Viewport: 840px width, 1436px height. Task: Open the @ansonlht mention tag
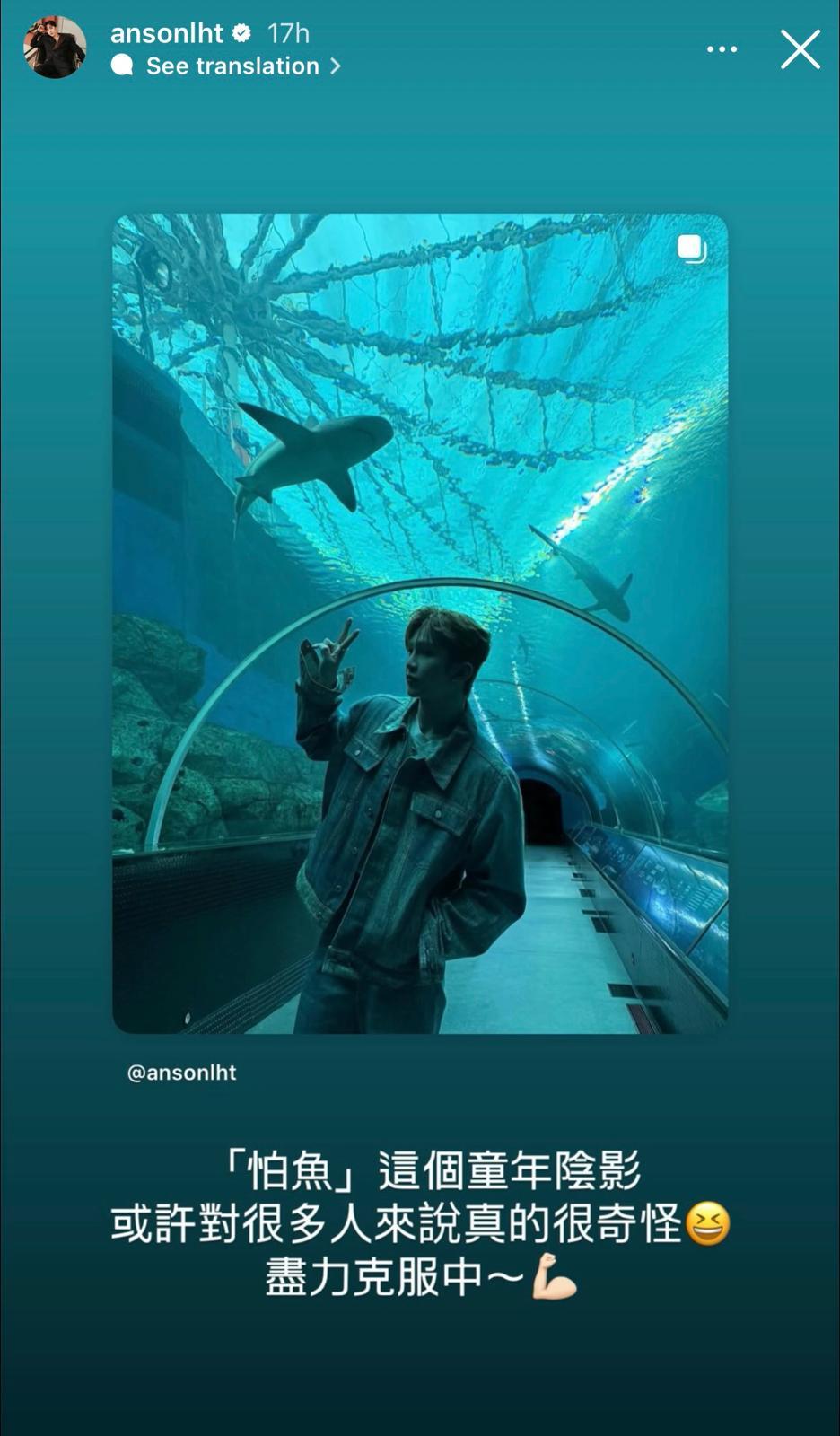pos(182,1073)
